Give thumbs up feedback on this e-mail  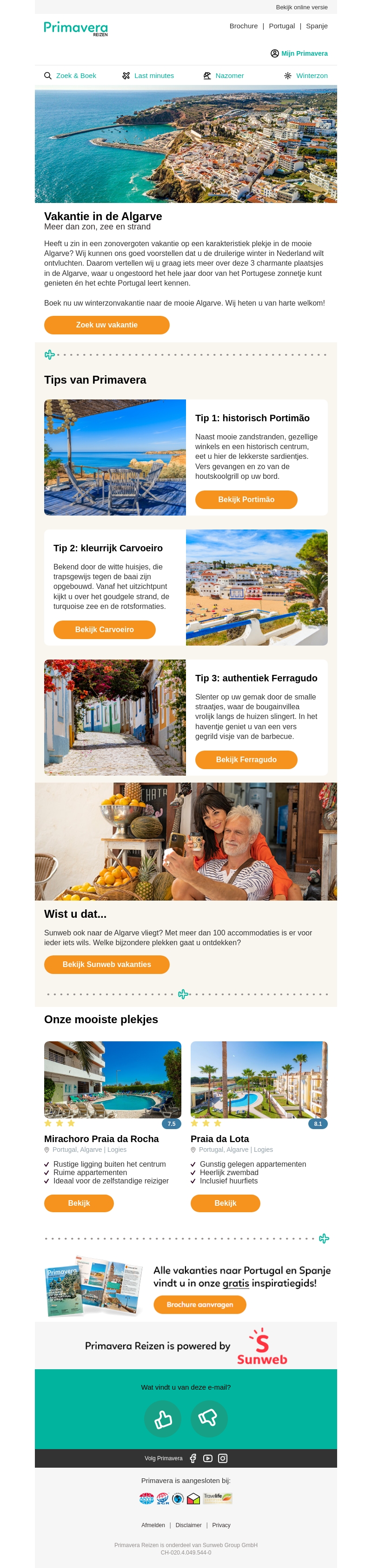point(163,1418)
